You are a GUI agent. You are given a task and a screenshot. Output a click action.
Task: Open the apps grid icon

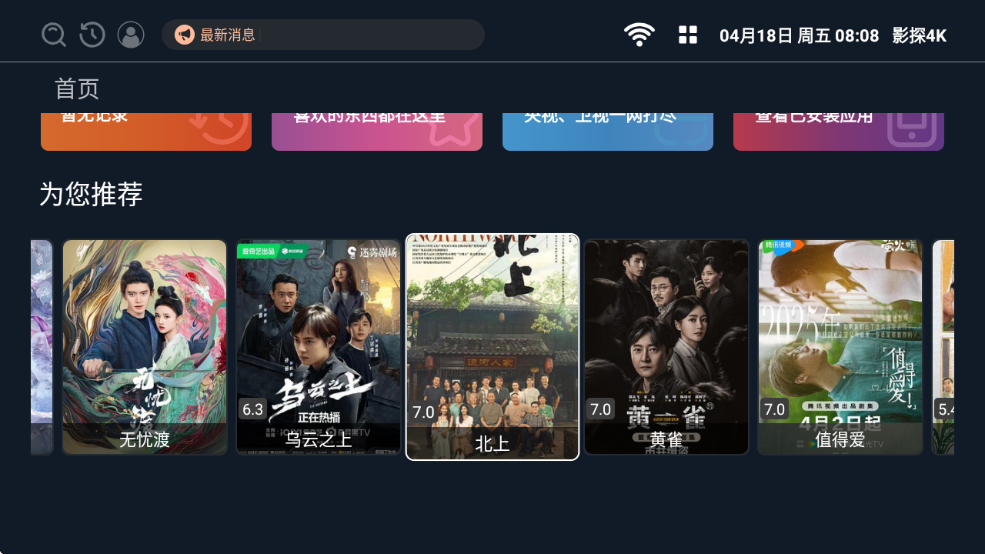pos(688,35)
